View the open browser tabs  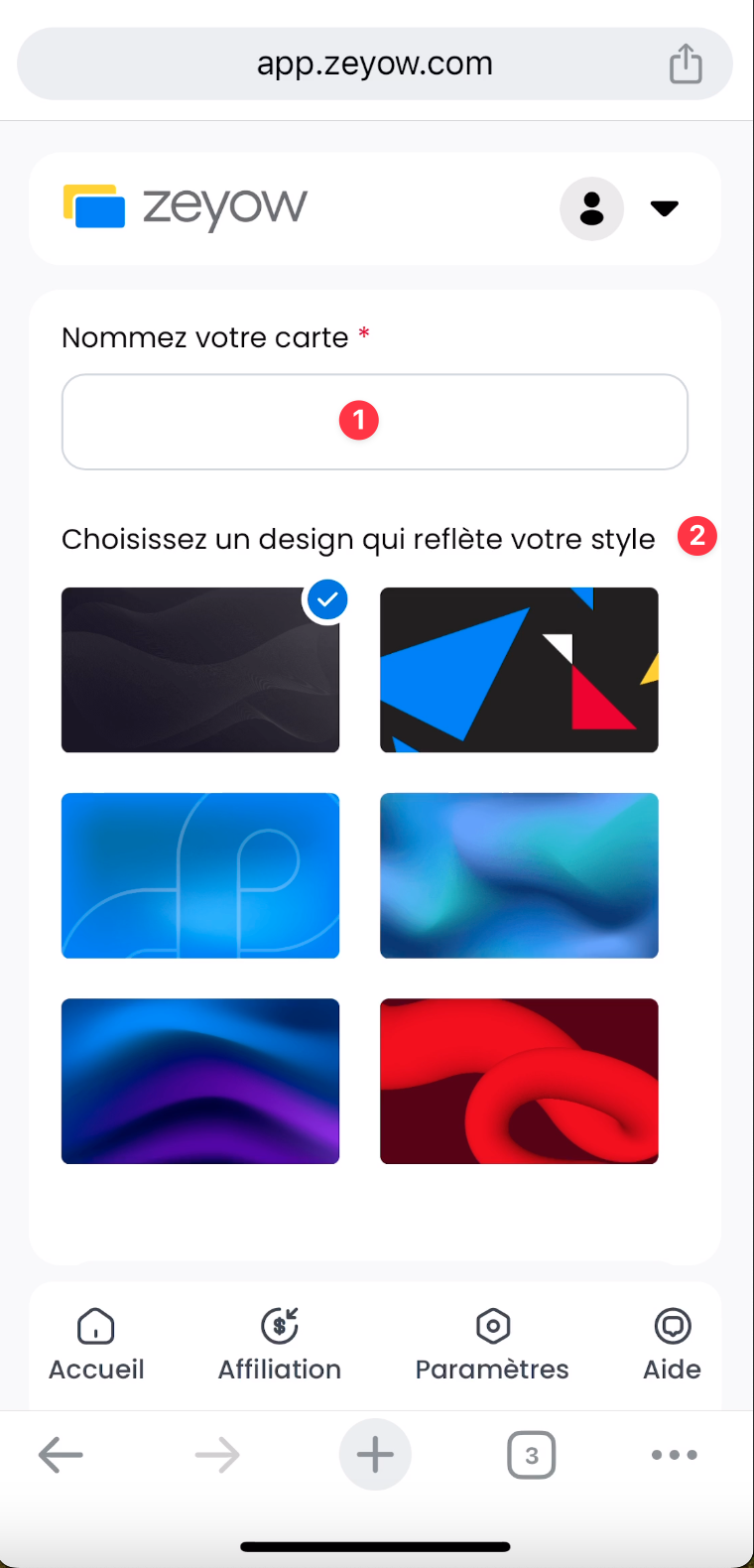[532, 1455]
